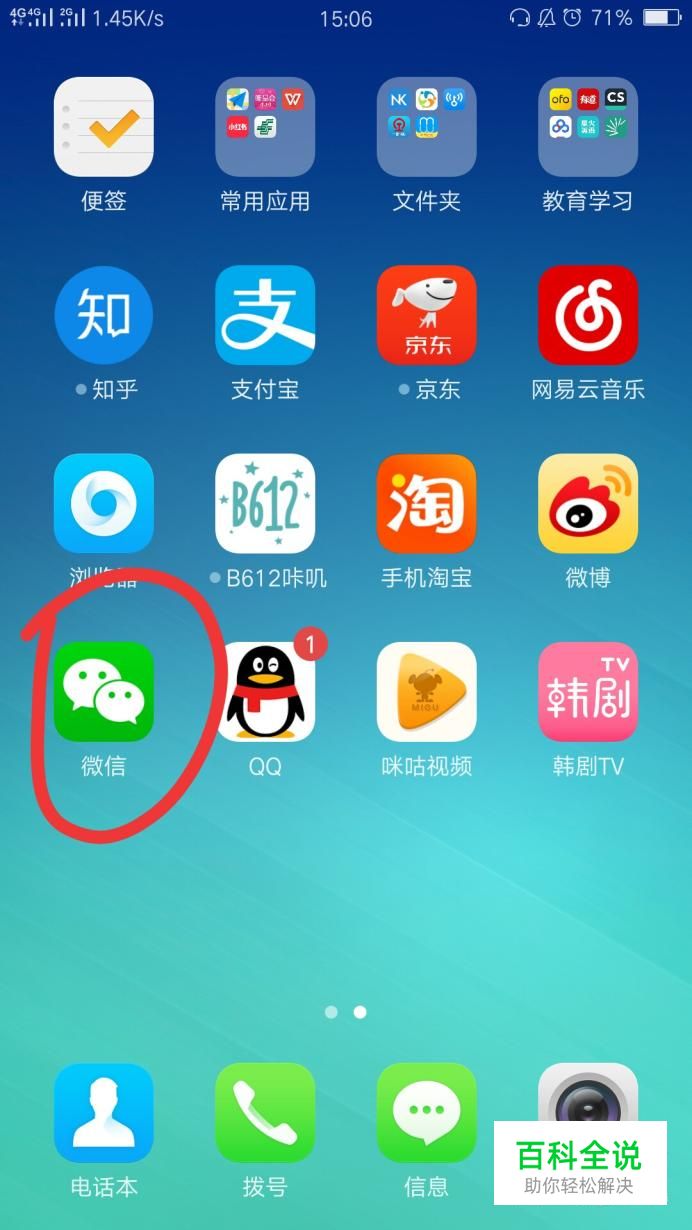Open 电话本 contacts in the dock

pyautogui.click(x=103, y=1113)
